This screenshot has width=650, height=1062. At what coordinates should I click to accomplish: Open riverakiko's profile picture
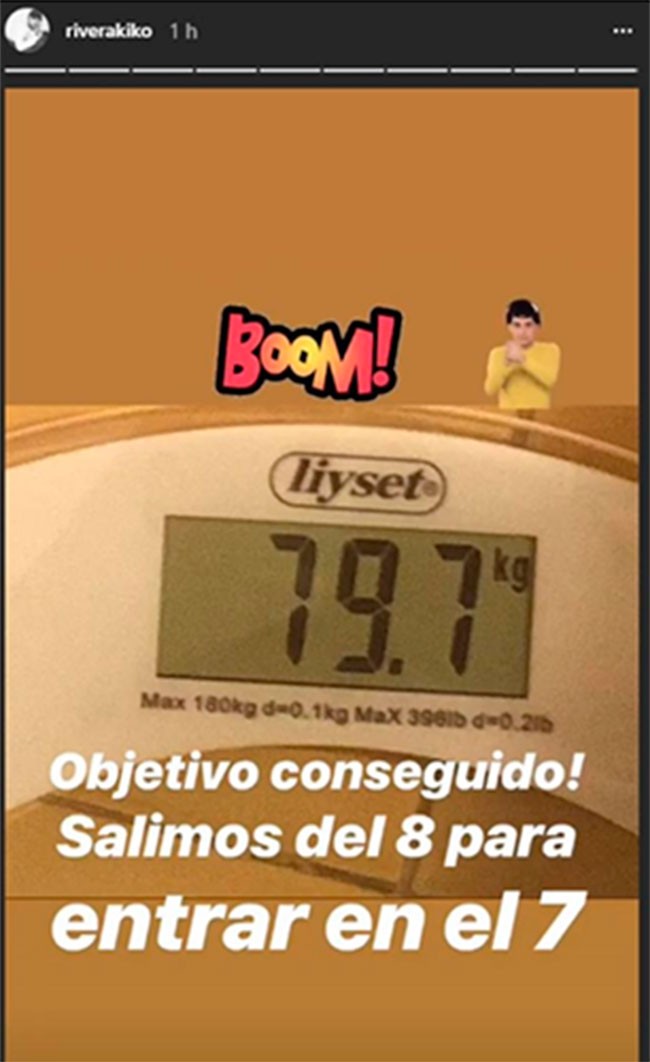(x=27, y=30)
